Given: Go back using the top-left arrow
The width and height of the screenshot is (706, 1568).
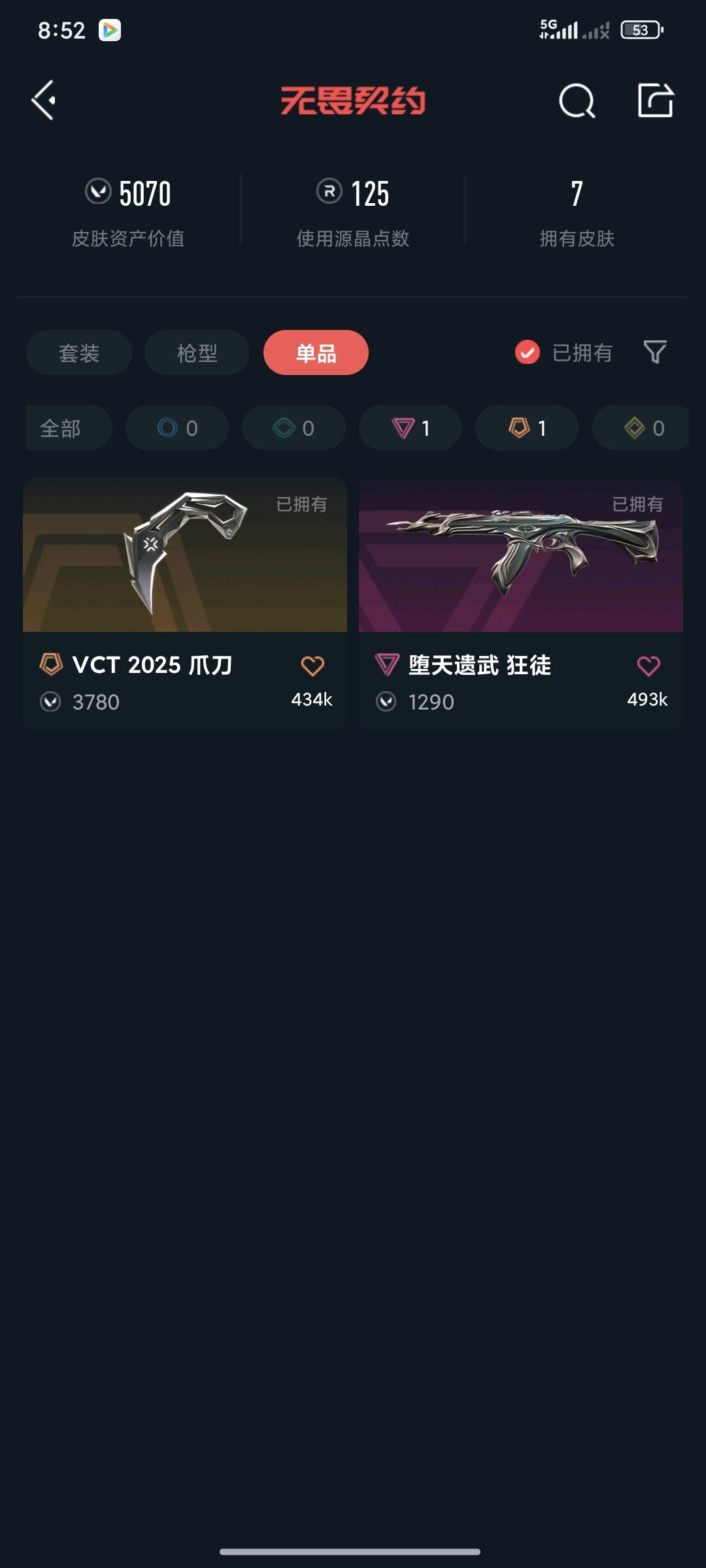Looking at the screenshot, I should pyautogui.click(x=44, y=101).
